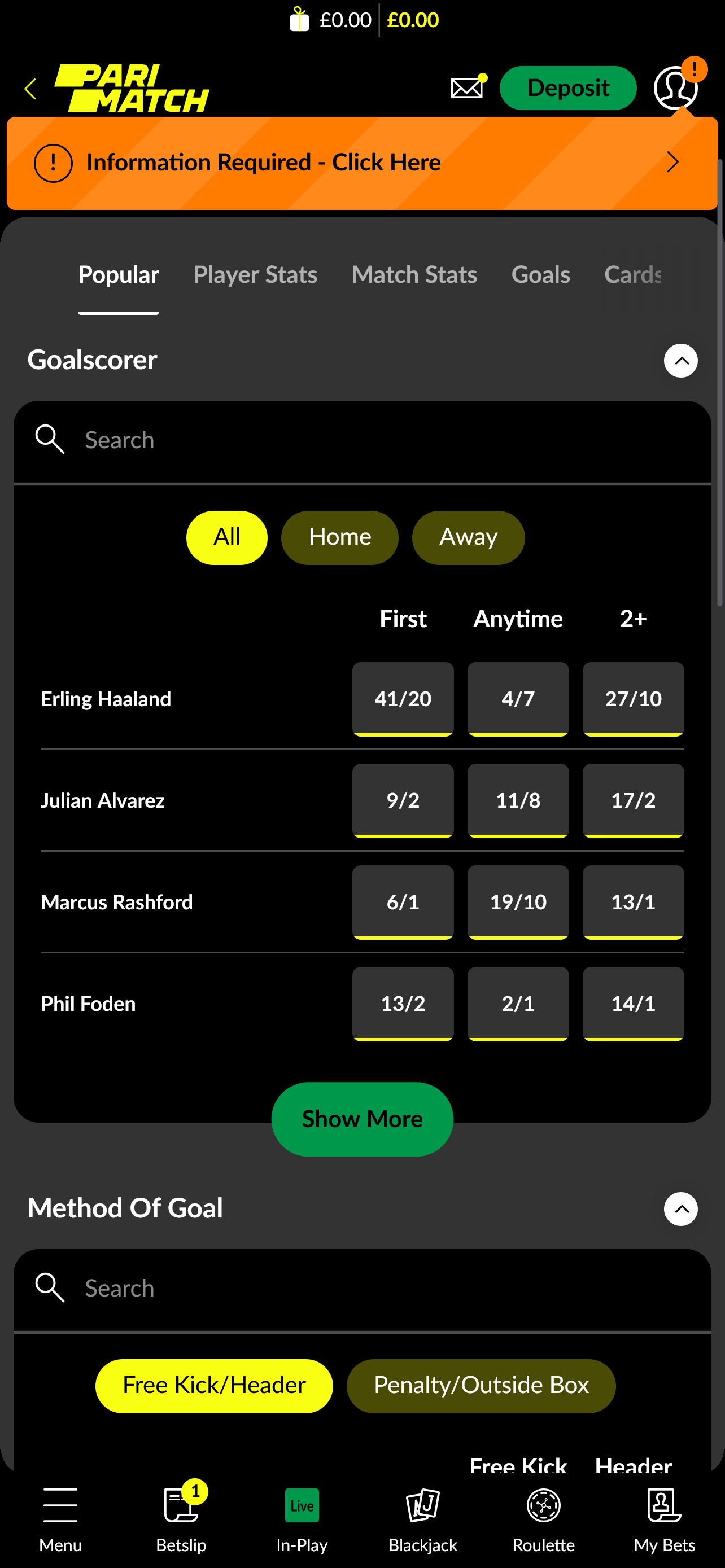Open the account profile icon

coord(675,88)
